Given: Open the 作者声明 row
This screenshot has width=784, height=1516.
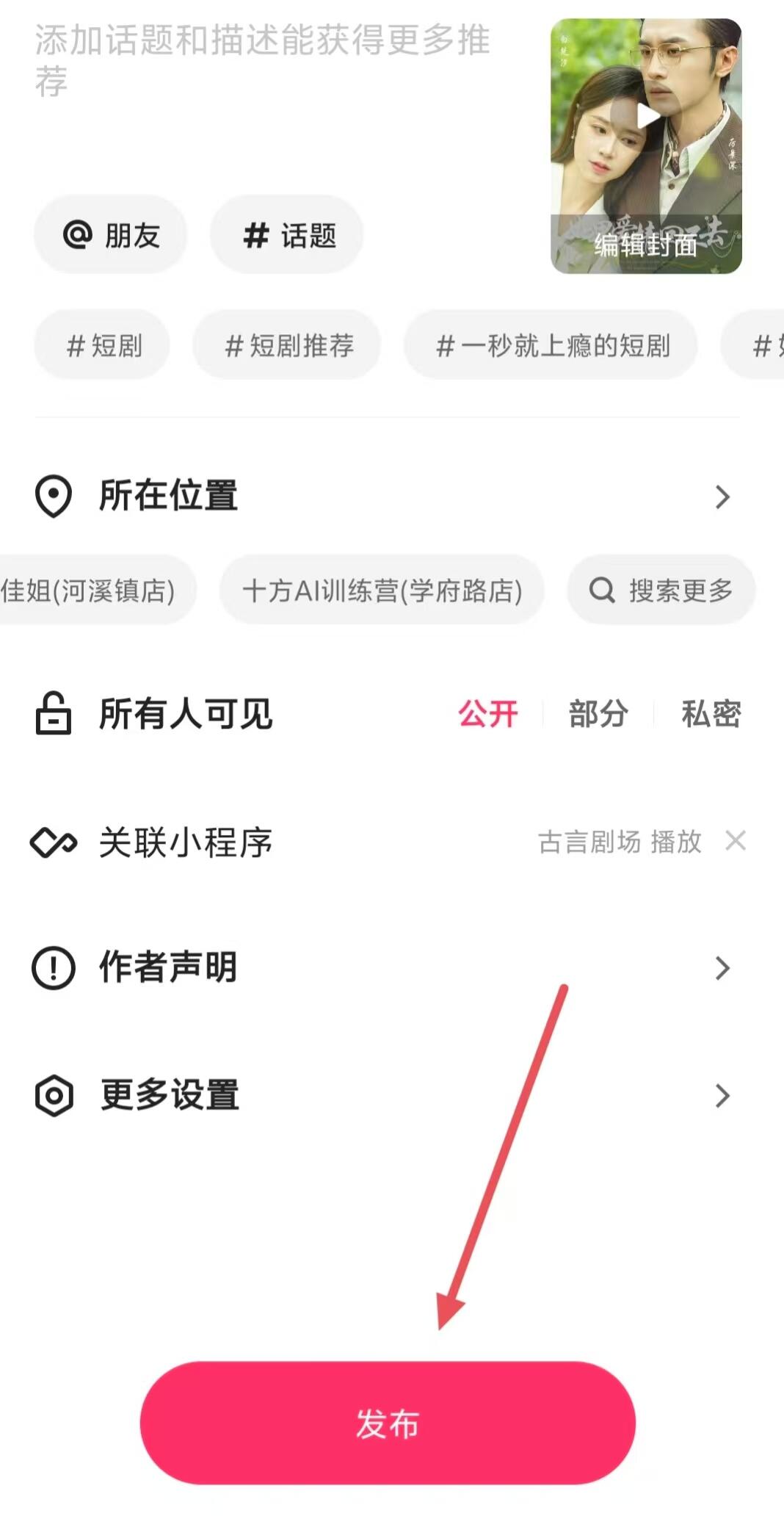Looking at the screenshot, I should (x=382, y=968).
